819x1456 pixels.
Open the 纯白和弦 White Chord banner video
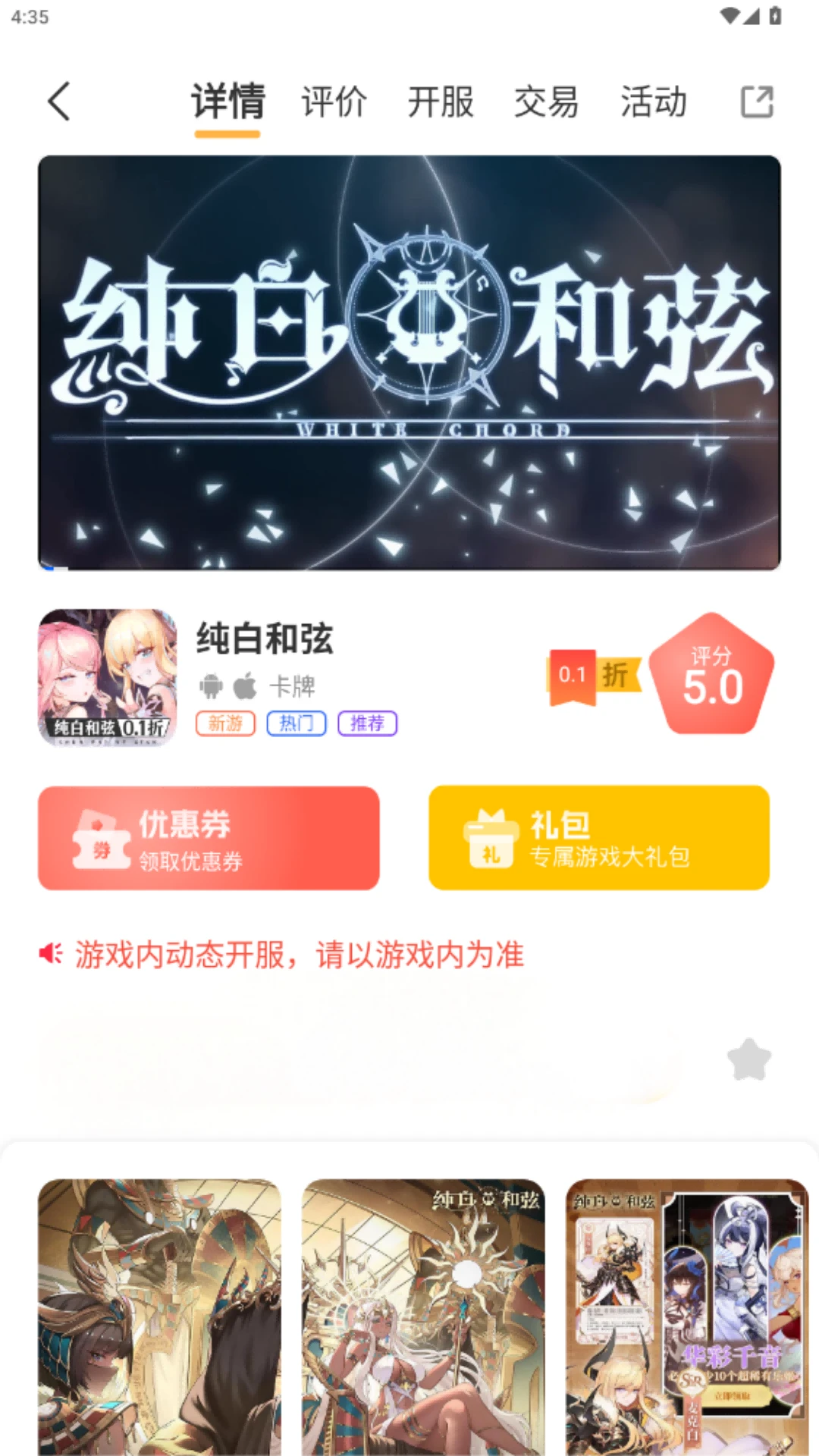tap(409, 362)
